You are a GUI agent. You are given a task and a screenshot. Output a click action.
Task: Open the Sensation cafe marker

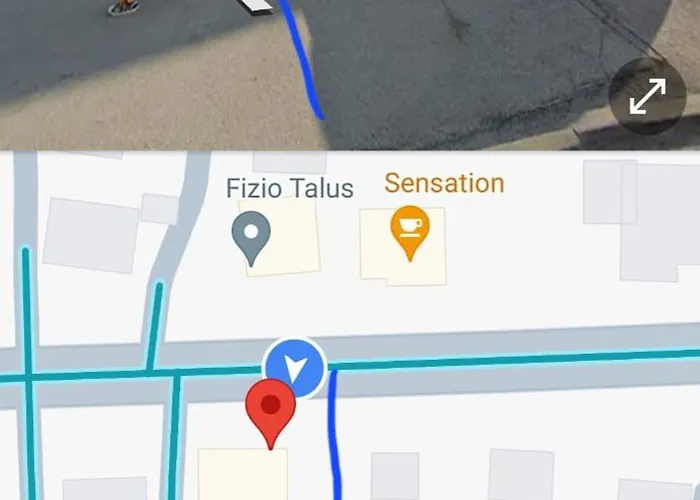tap(409, 230)
